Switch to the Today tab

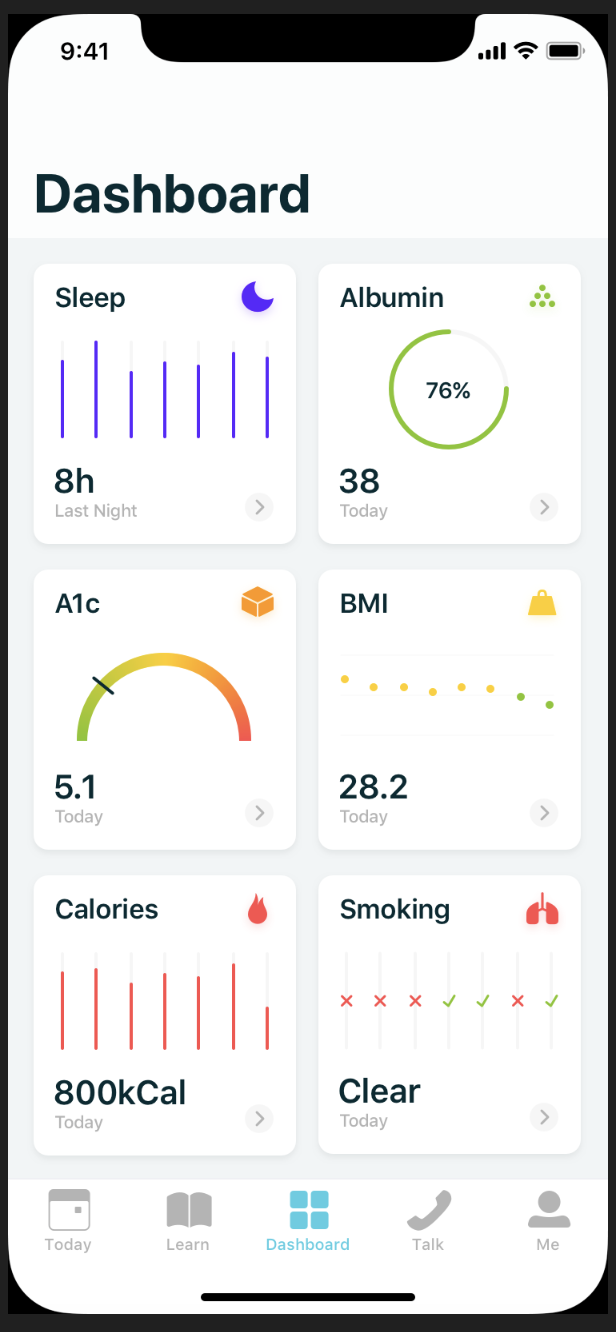pos(68,1220)
